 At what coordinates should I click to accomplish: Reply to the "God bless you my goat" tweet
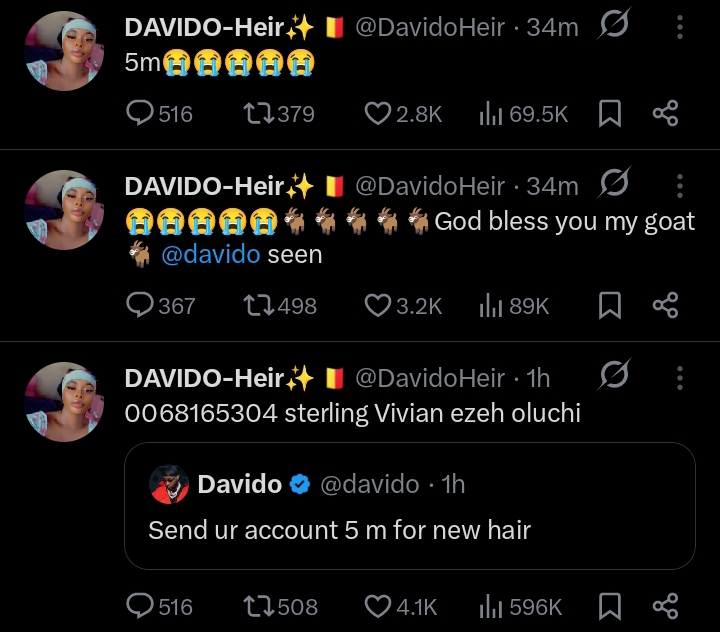click(142, 305)
